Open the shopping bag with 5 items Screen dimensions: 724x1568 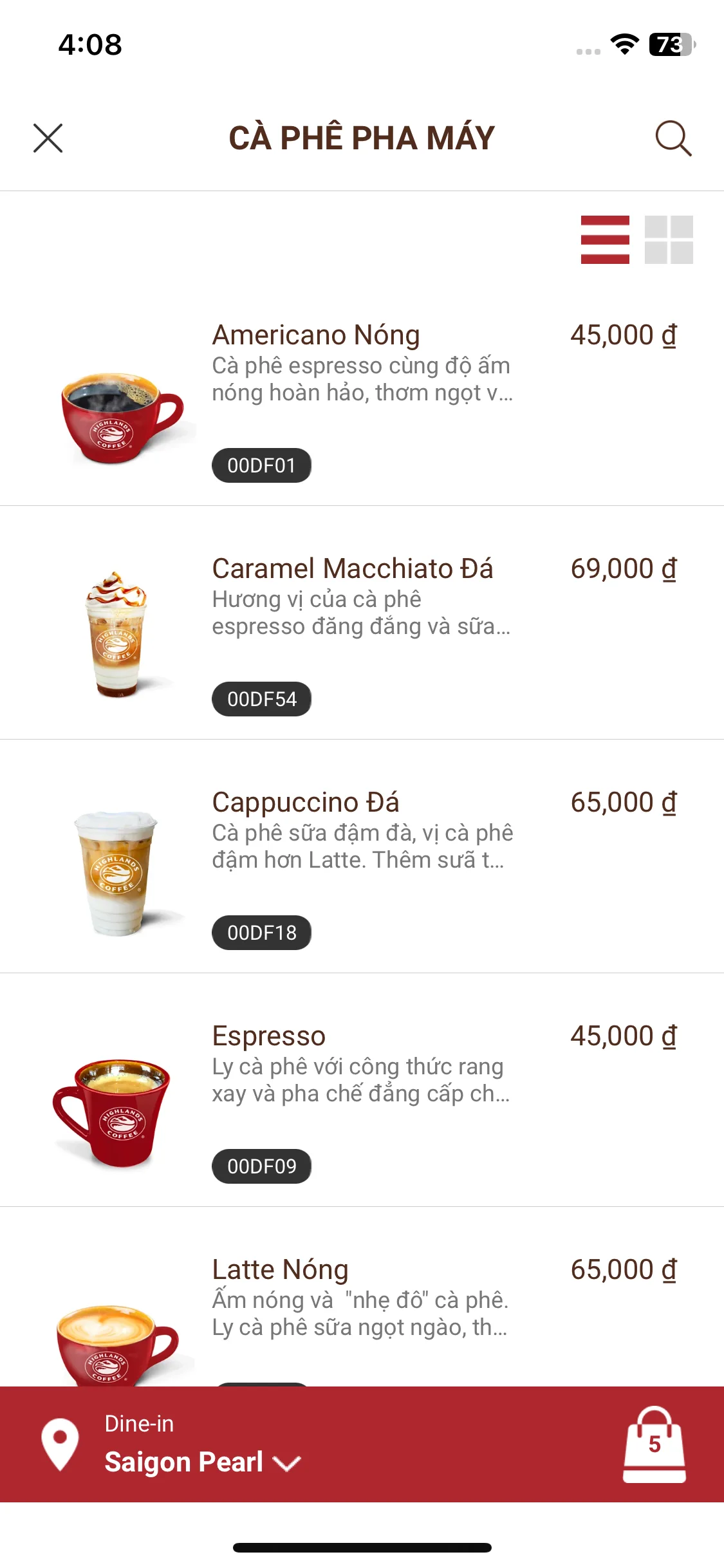click(x=654, y=1445)
